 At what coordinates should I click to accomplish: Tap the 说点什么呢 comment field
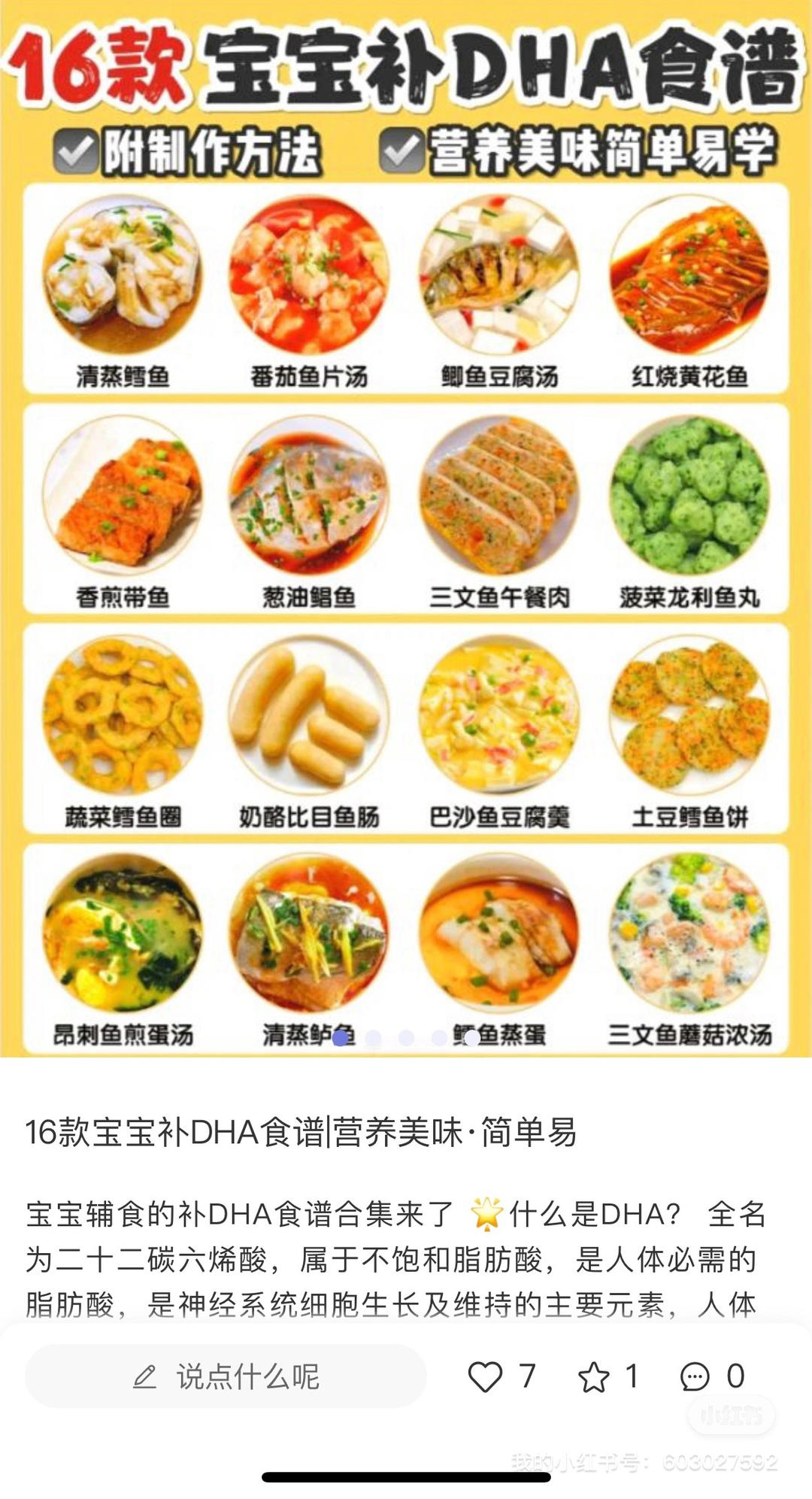pyautogui.click(x=226, y=1376)
